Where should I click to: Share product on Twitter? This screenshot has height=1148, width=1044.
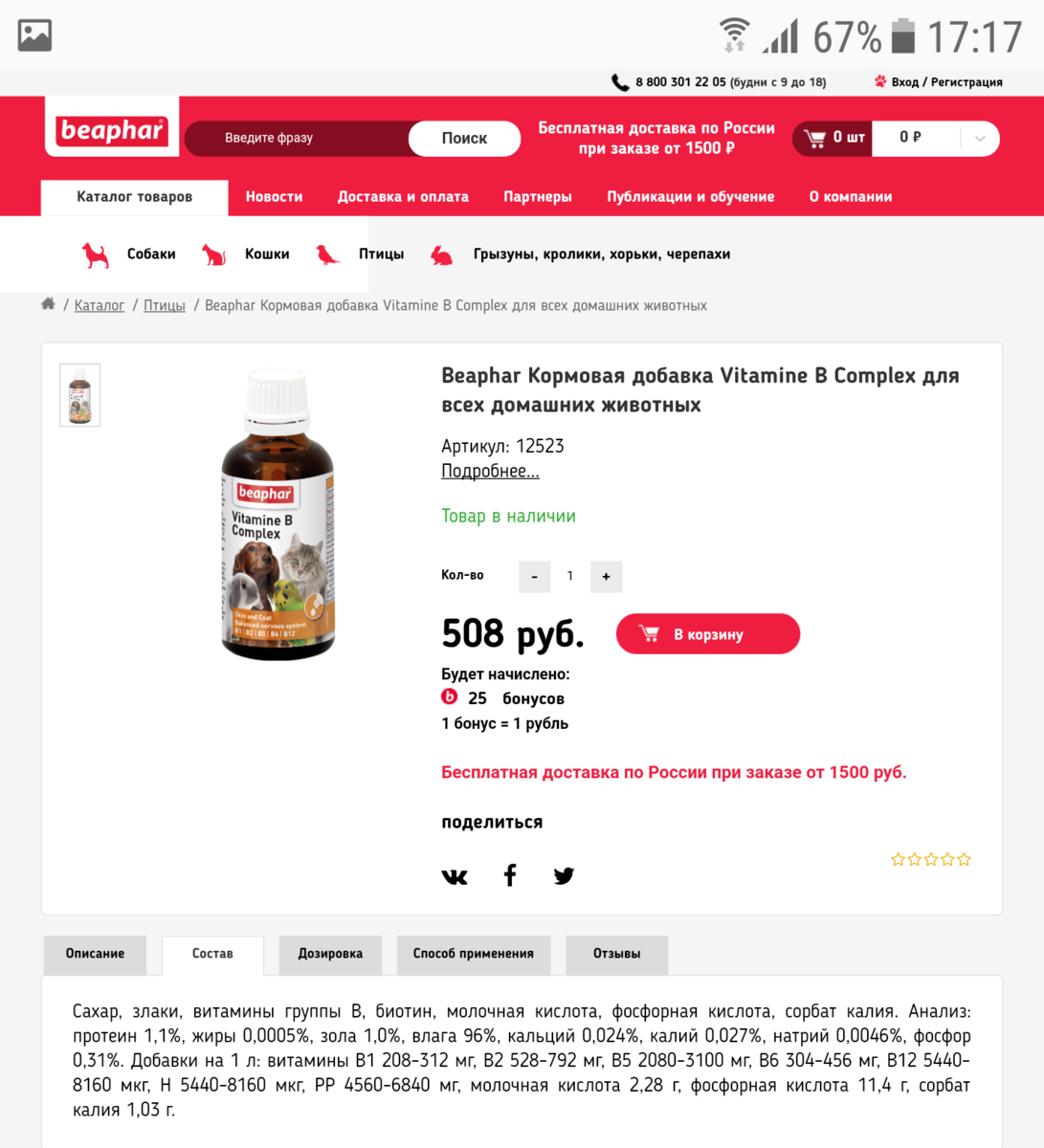tap(564, 875)
